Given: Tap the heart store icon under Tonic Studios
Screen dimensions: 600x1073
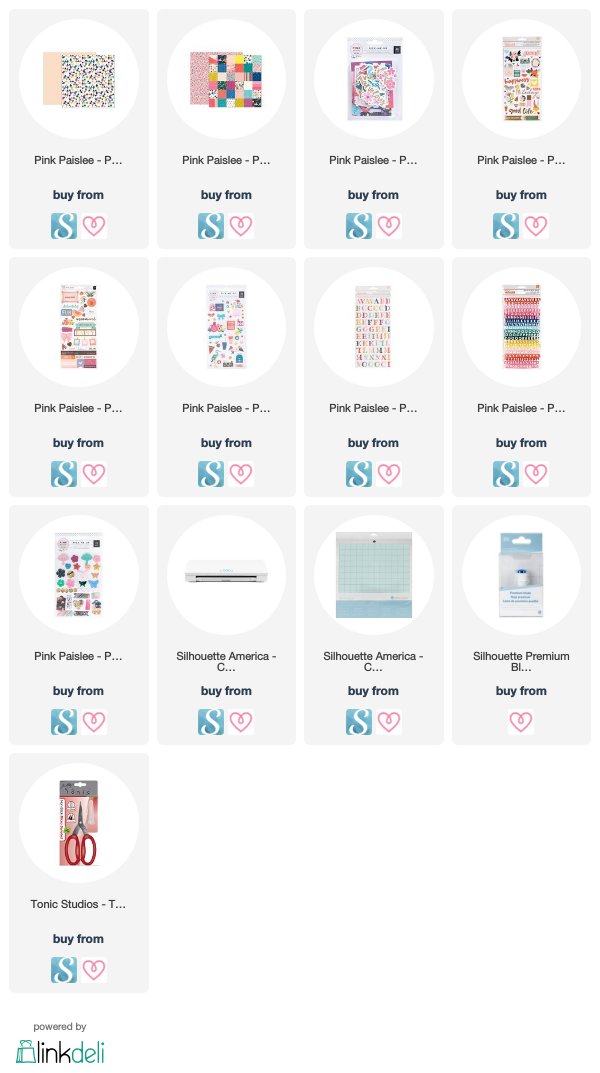Looking at the screenshot, I should click(x=94, y=970).
